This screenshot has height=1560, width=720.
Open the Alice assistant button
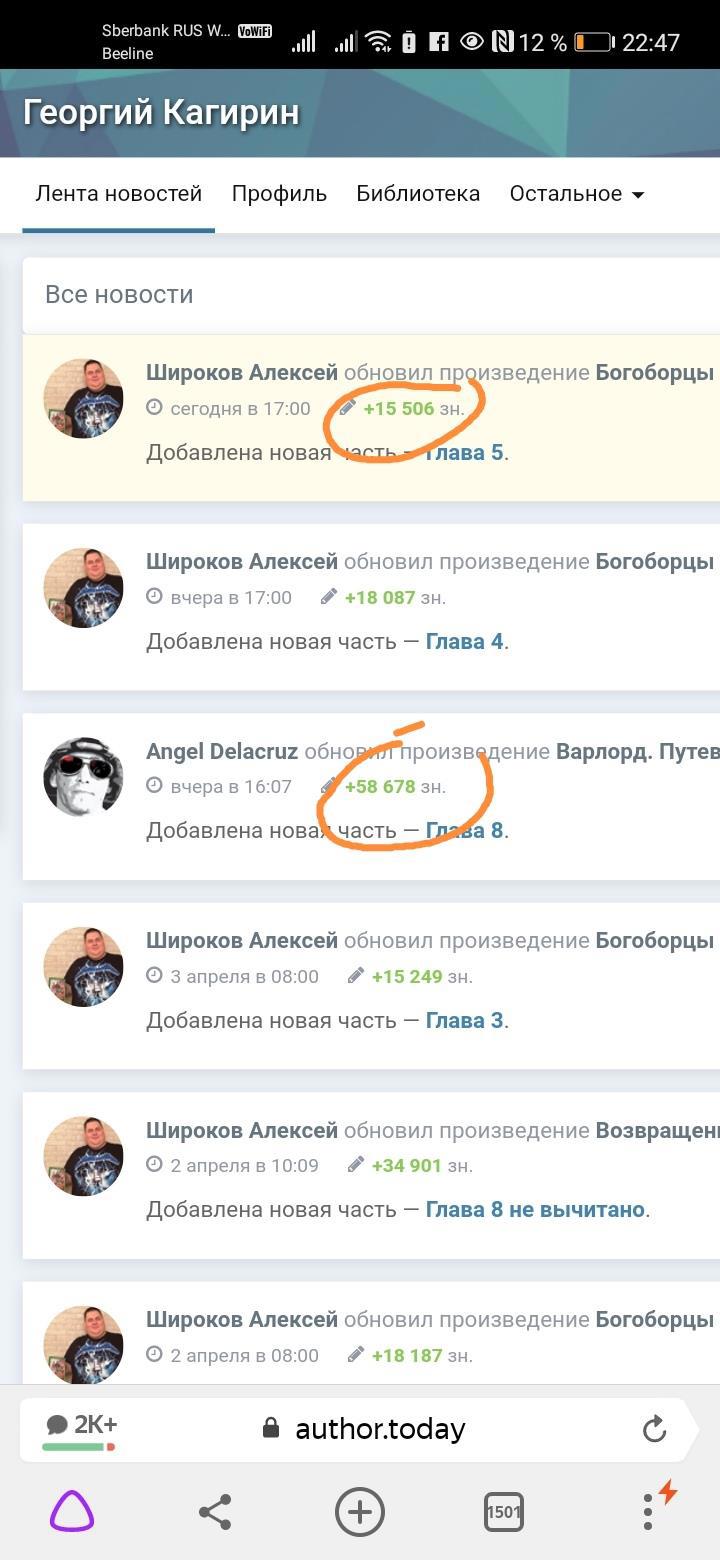72,1511
